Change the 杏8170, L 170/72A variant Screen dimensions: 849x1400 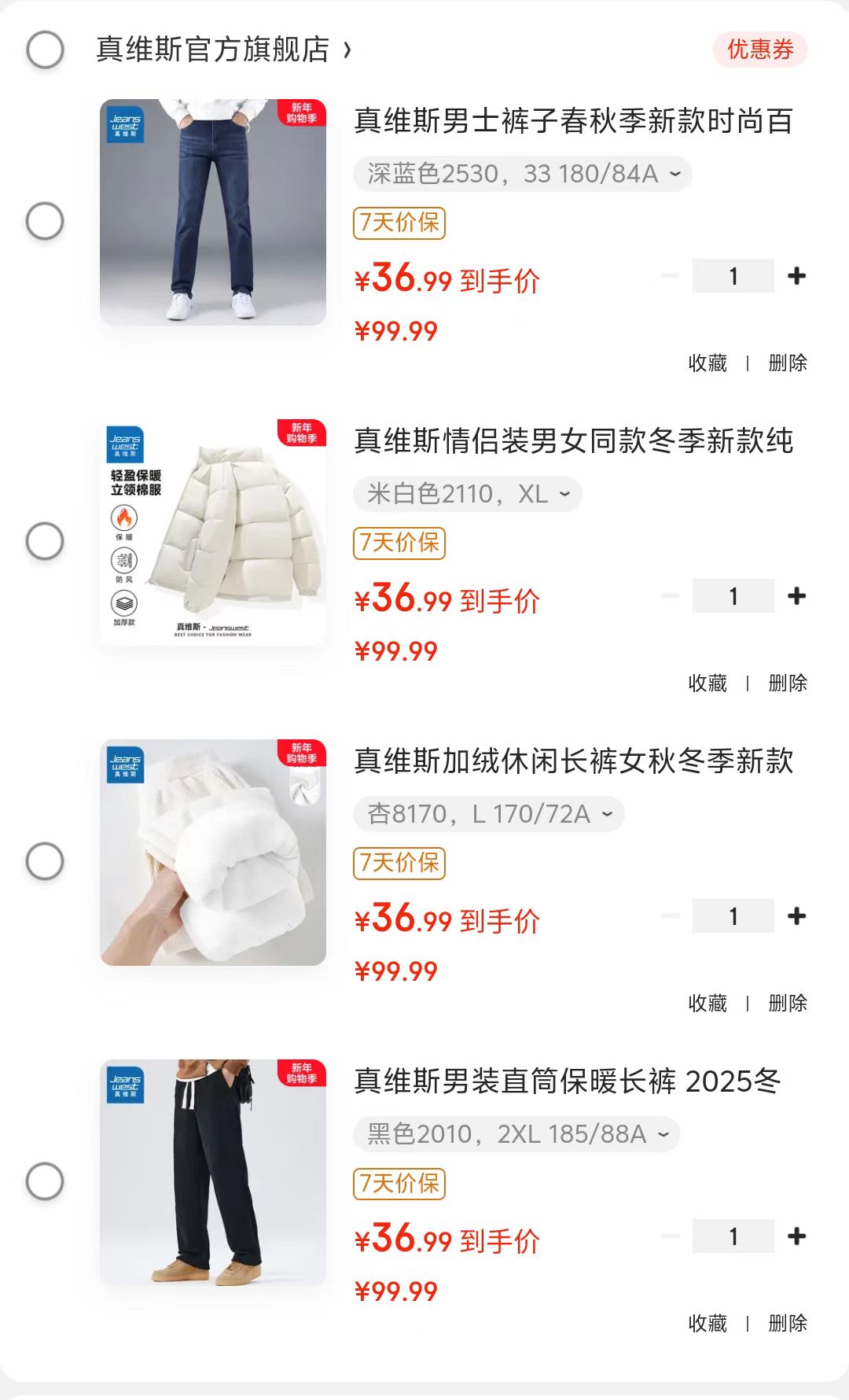point(489,814)
